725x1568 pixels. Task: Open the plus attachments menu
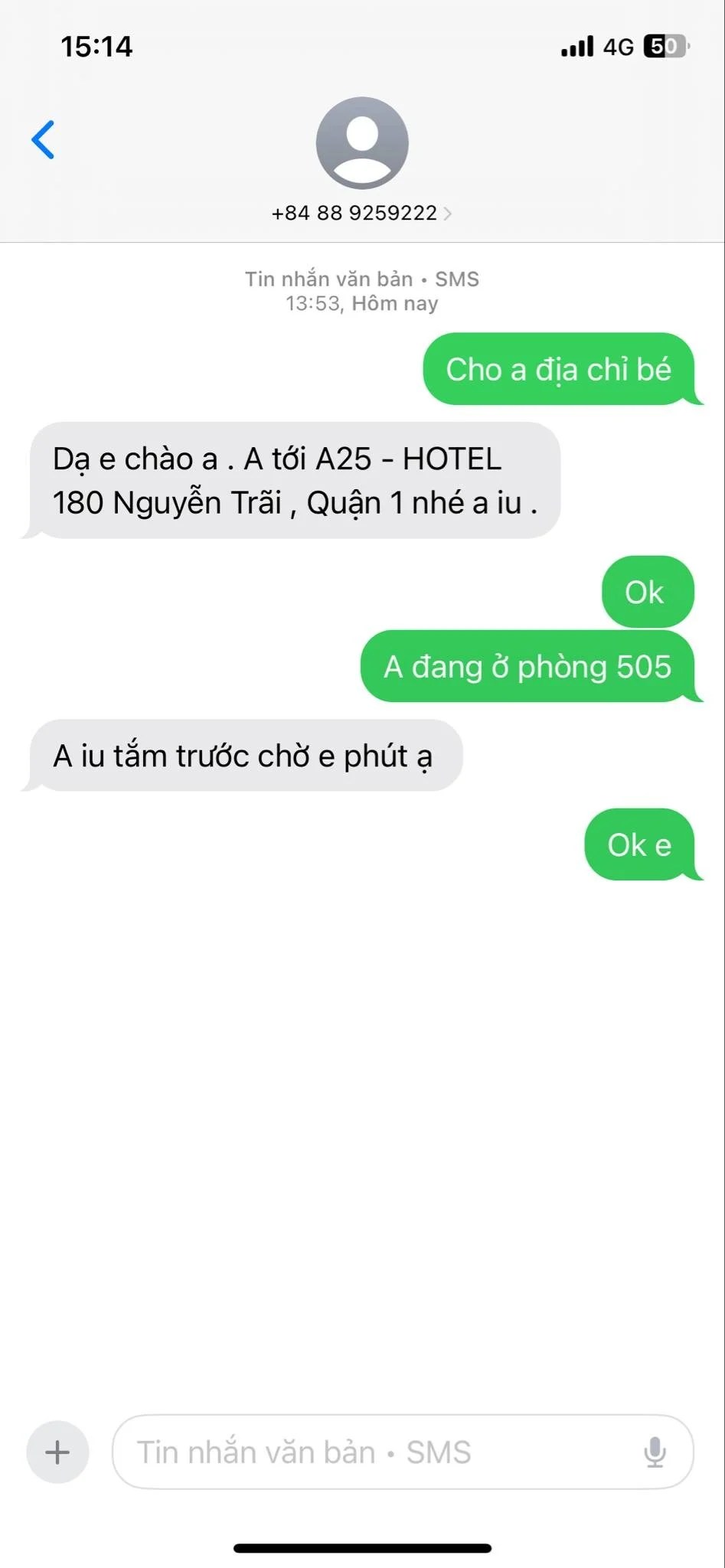(x=57, y=1452)
